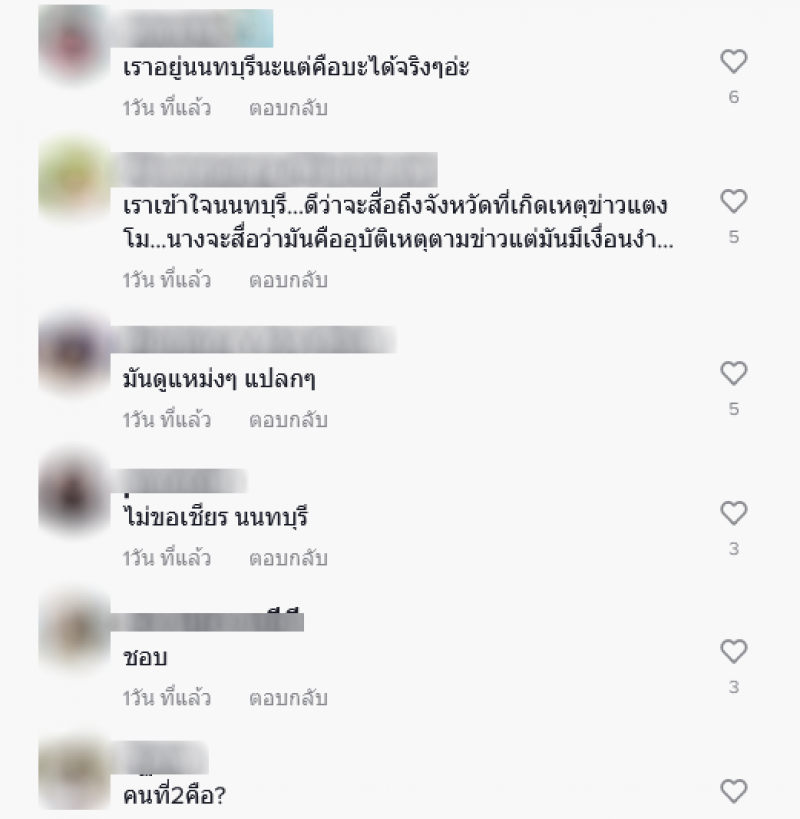Reply (ตอบกลับ) to 'มันดูแหม่งๆ แปลกๆ' comment
800x819 pixels.
point(288,420)
